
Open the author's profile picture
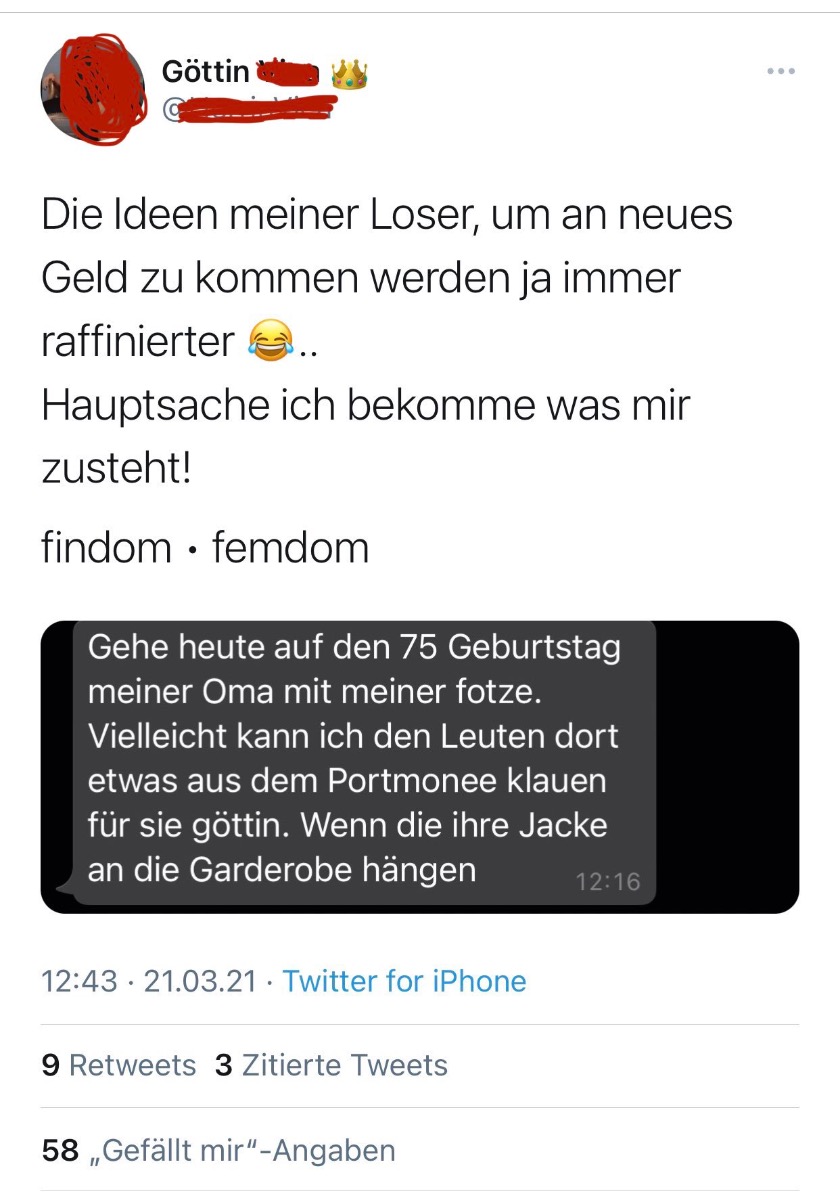coord(88,89)
